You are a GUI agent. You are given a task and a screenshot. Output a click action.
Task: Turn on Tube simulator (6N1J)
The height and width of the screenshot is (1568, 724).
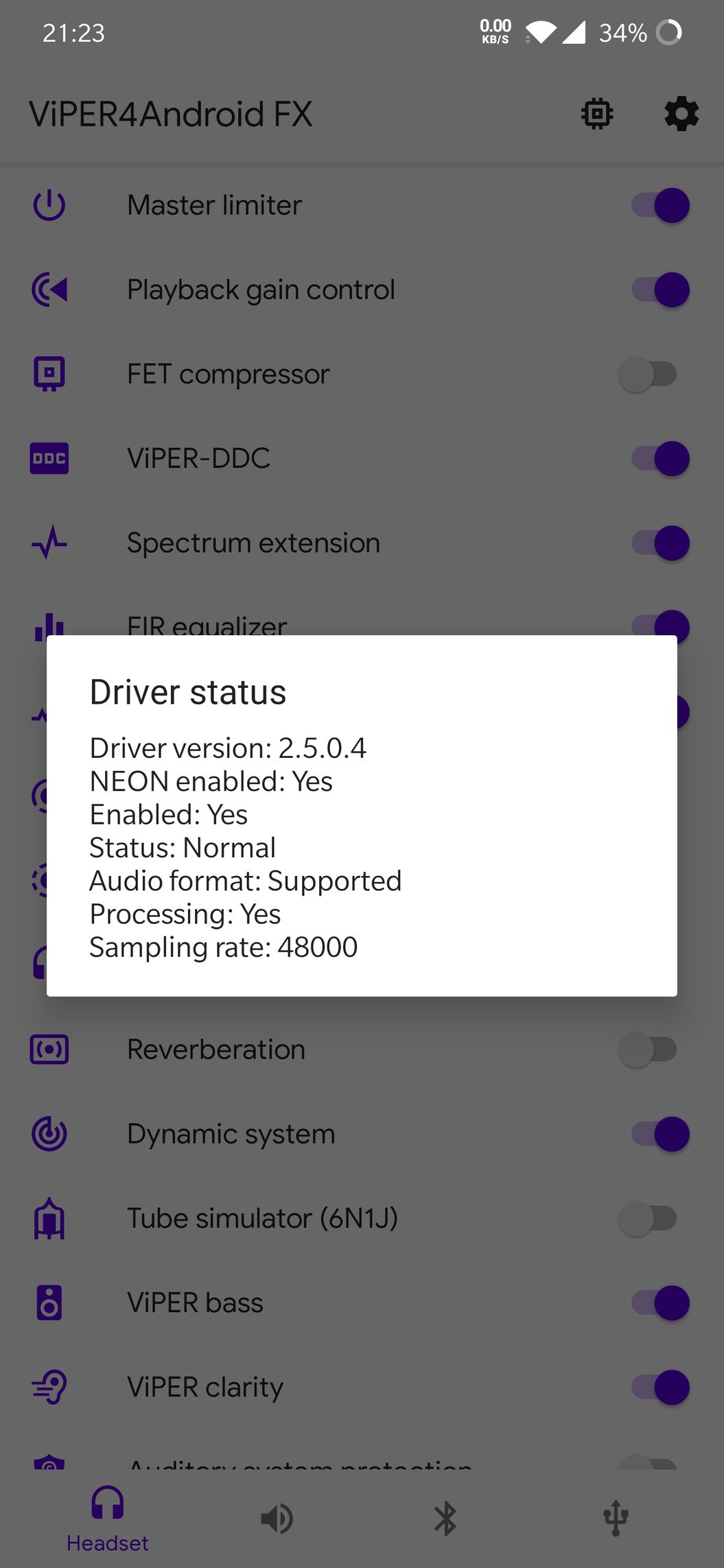(648, 1218)
